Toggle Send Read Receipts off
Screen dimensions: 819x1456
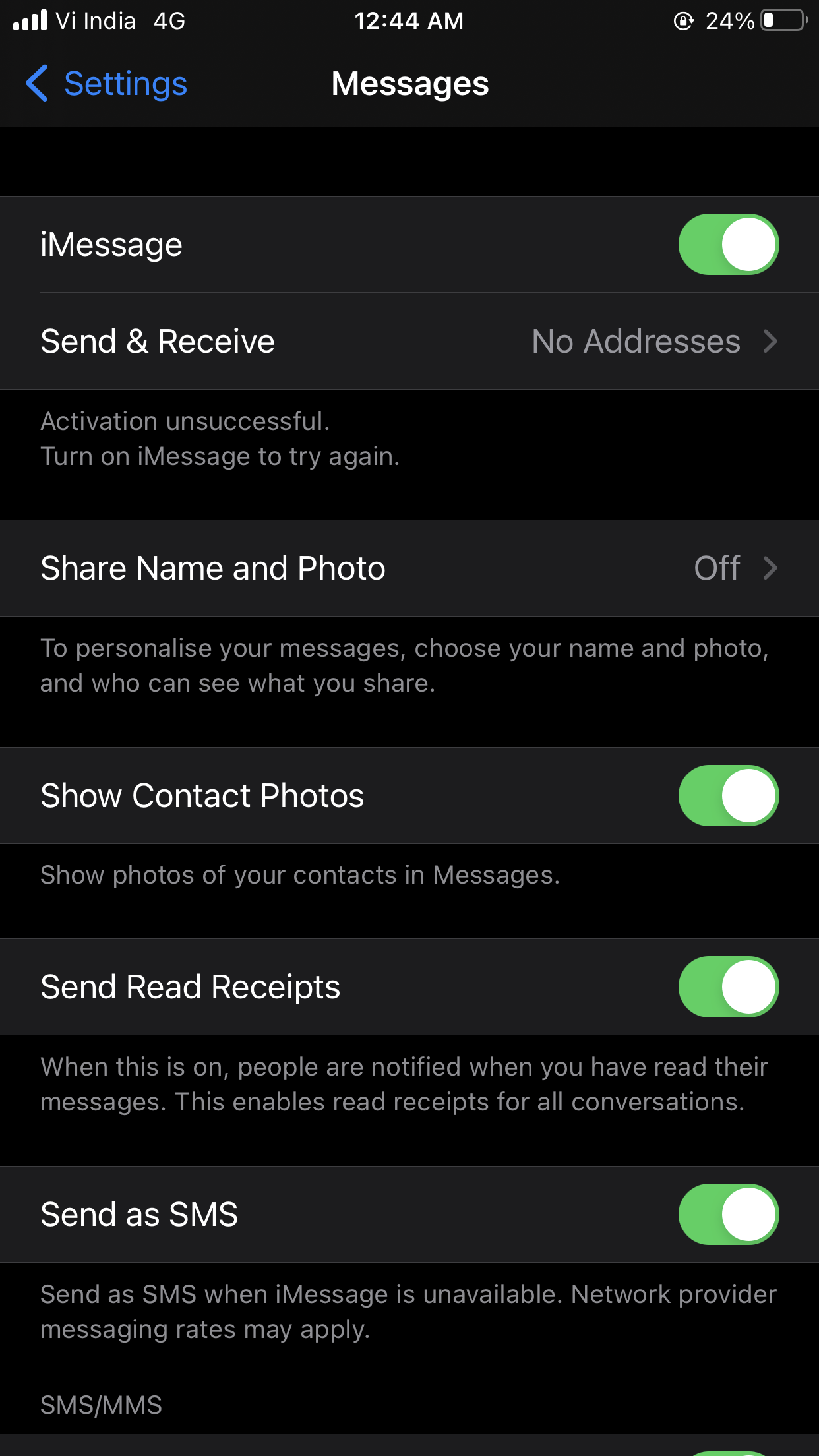[728, 987]
